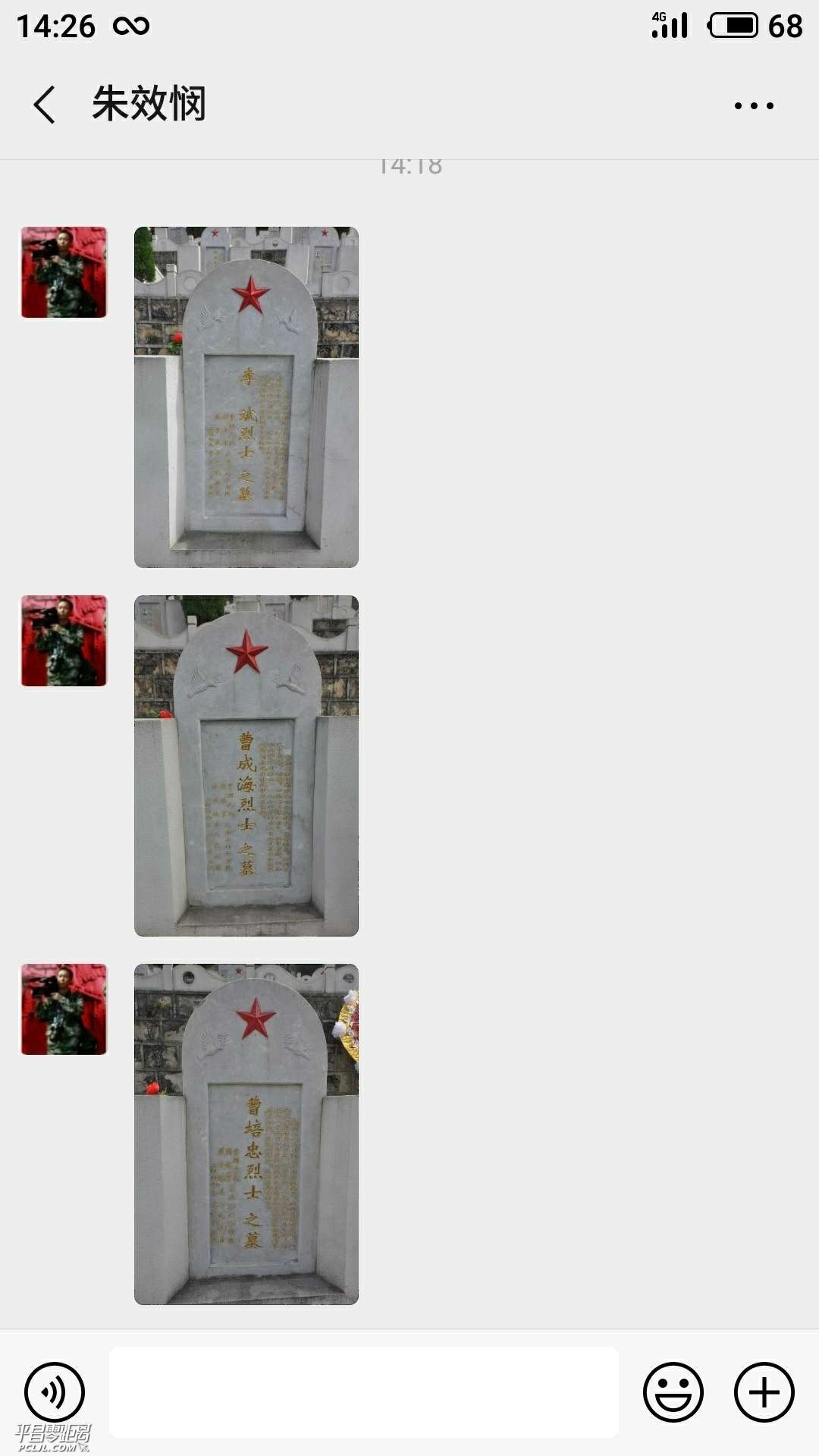This screenshot has width=819, height=1456.
Task: Open the plus attachments panel
Action: 764,1392
